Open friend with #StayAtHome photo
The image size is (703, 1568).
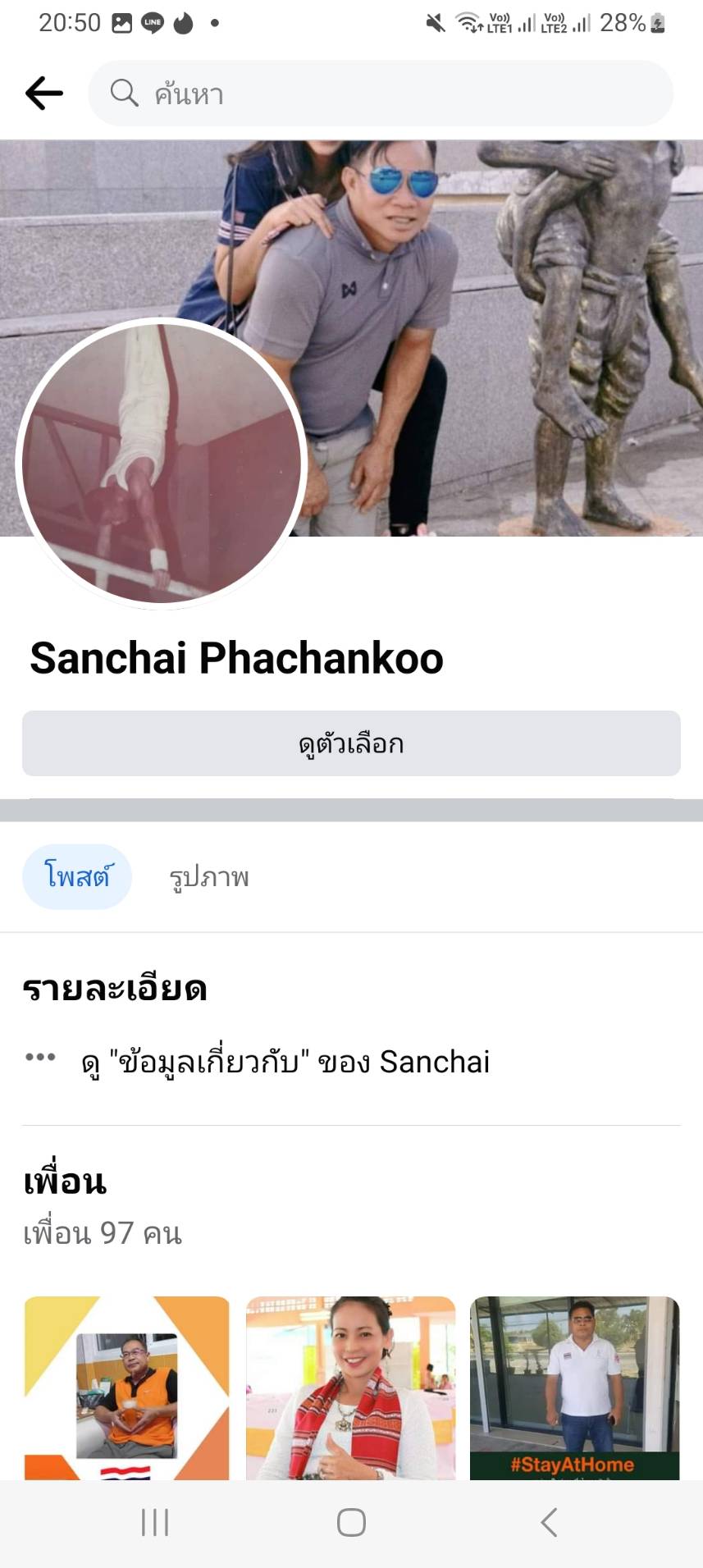[x=574, y=1387]
